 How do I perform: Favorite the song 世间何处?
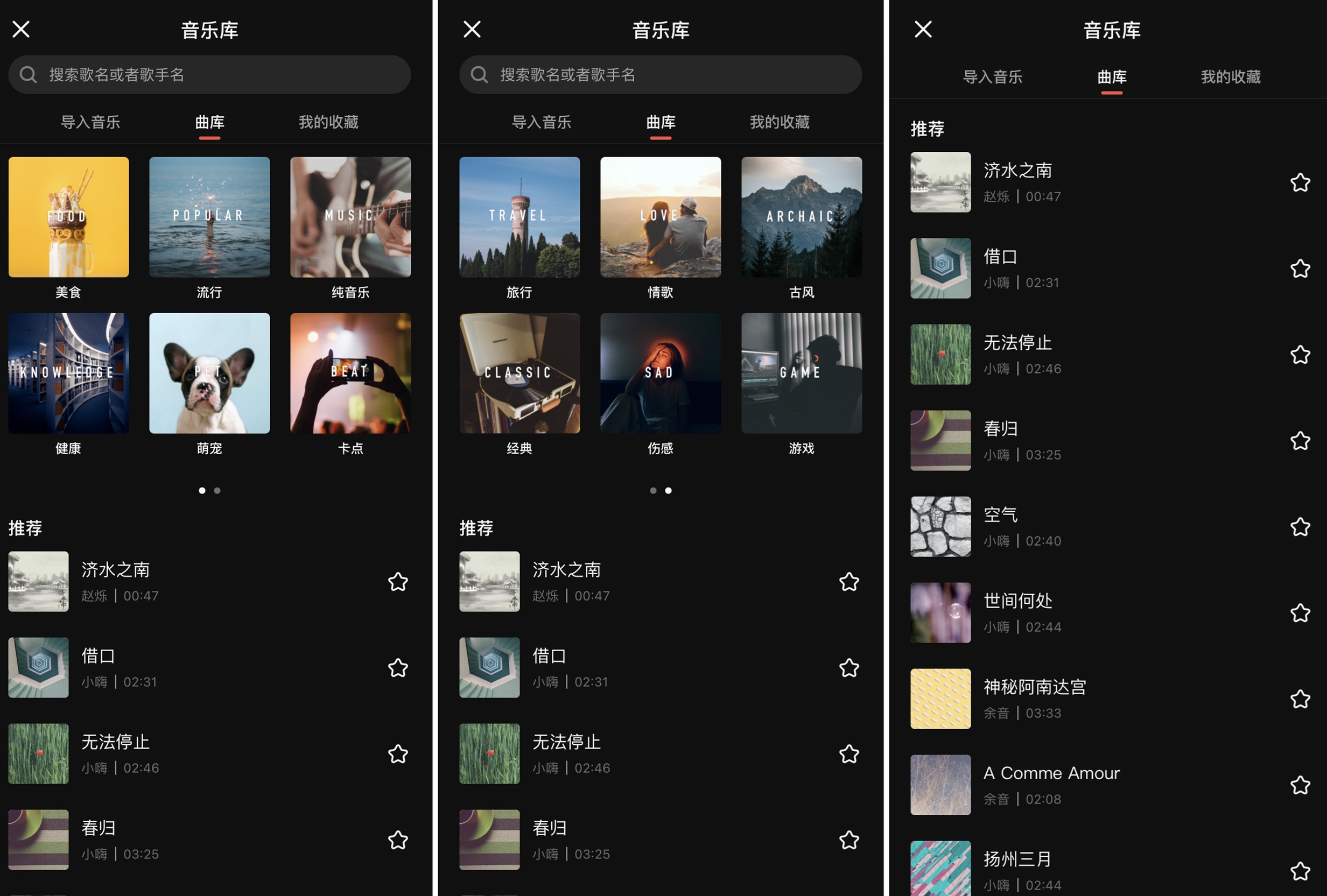pyautogui.click(x=1300, y=613)
